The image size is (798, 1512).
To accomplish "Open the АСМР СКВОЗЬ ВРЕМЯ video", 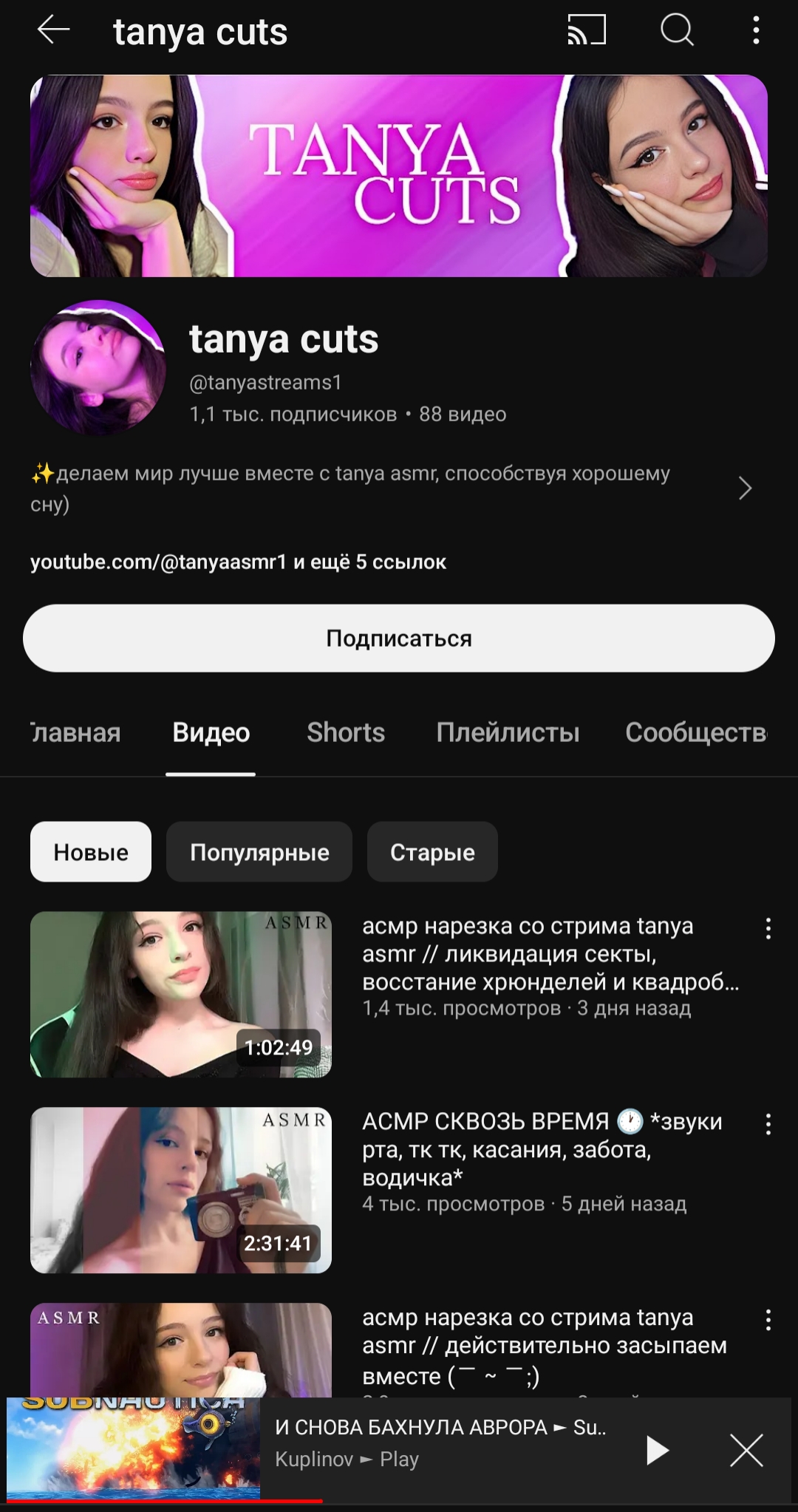I will (x=181, y=1190).
